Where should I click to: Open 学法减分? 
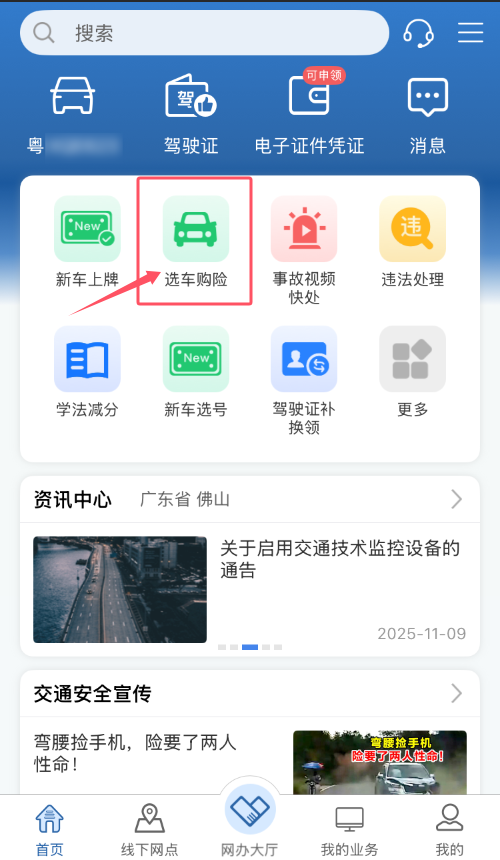pos(87,372)
